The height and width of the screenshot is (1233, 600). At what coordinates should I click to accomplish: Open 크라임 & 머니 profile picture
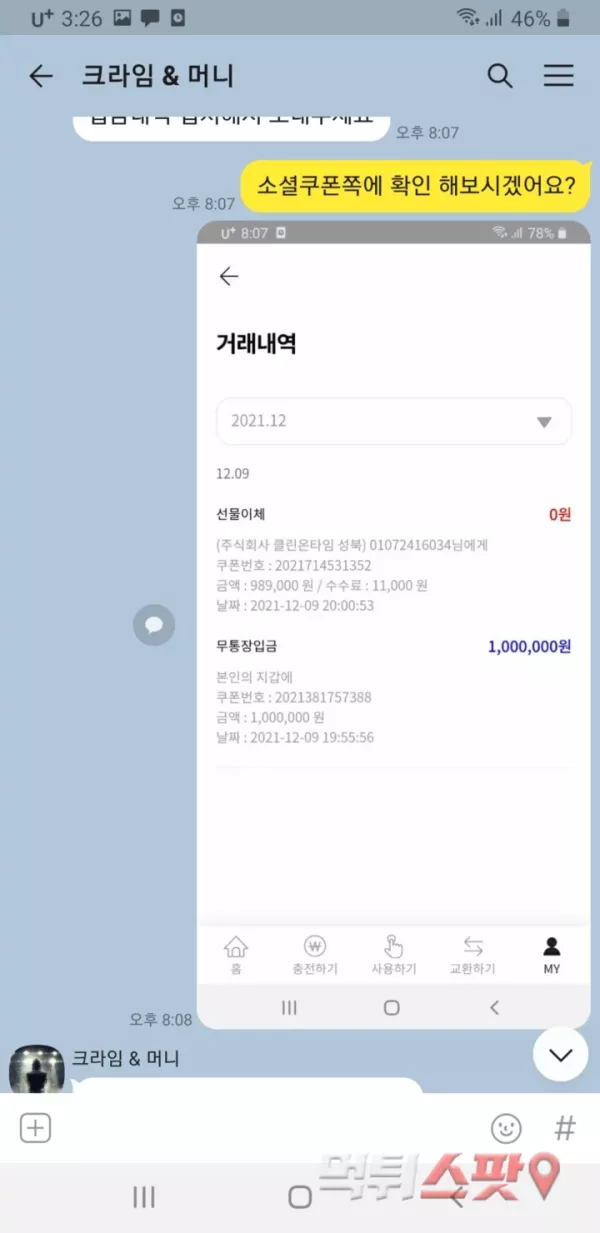37,1069
